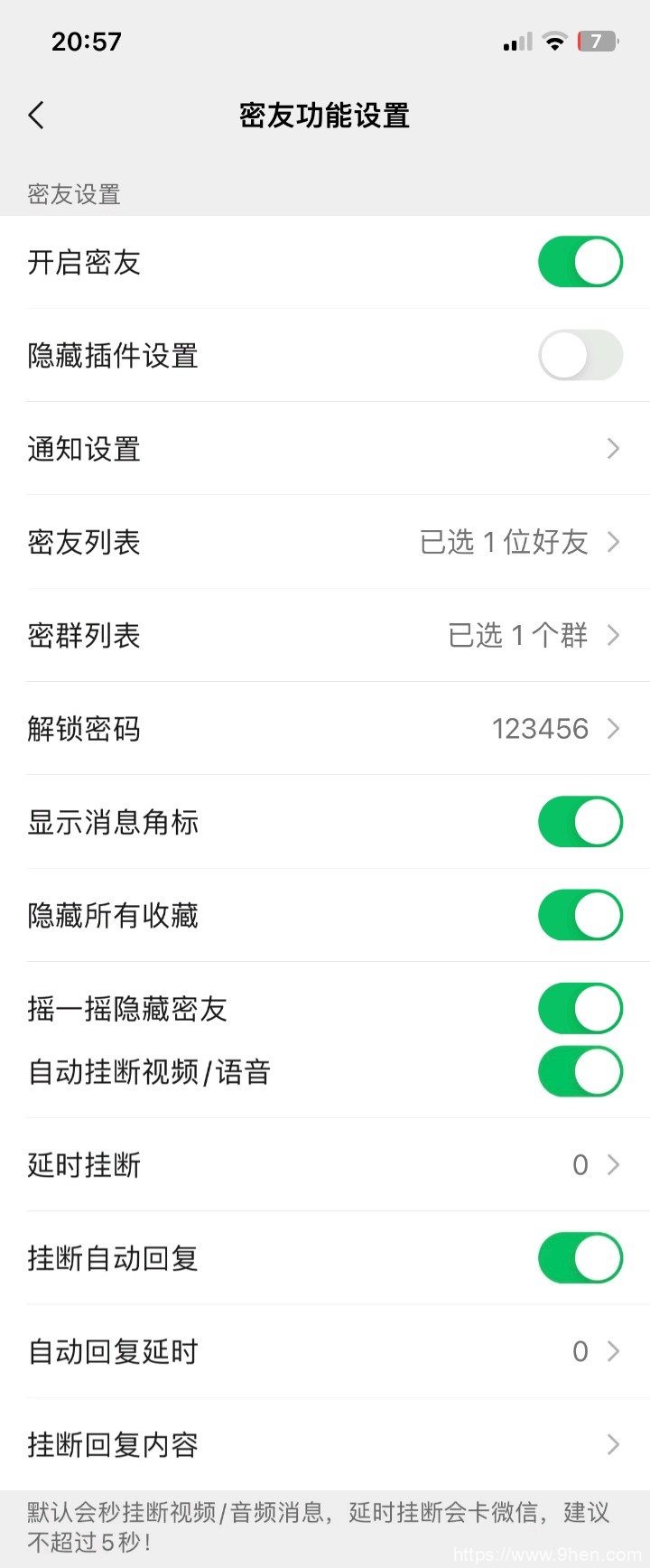650x1568 pixels.
Task: Open the 解锁密码 entry to change 123456
Action: (325, 728)
